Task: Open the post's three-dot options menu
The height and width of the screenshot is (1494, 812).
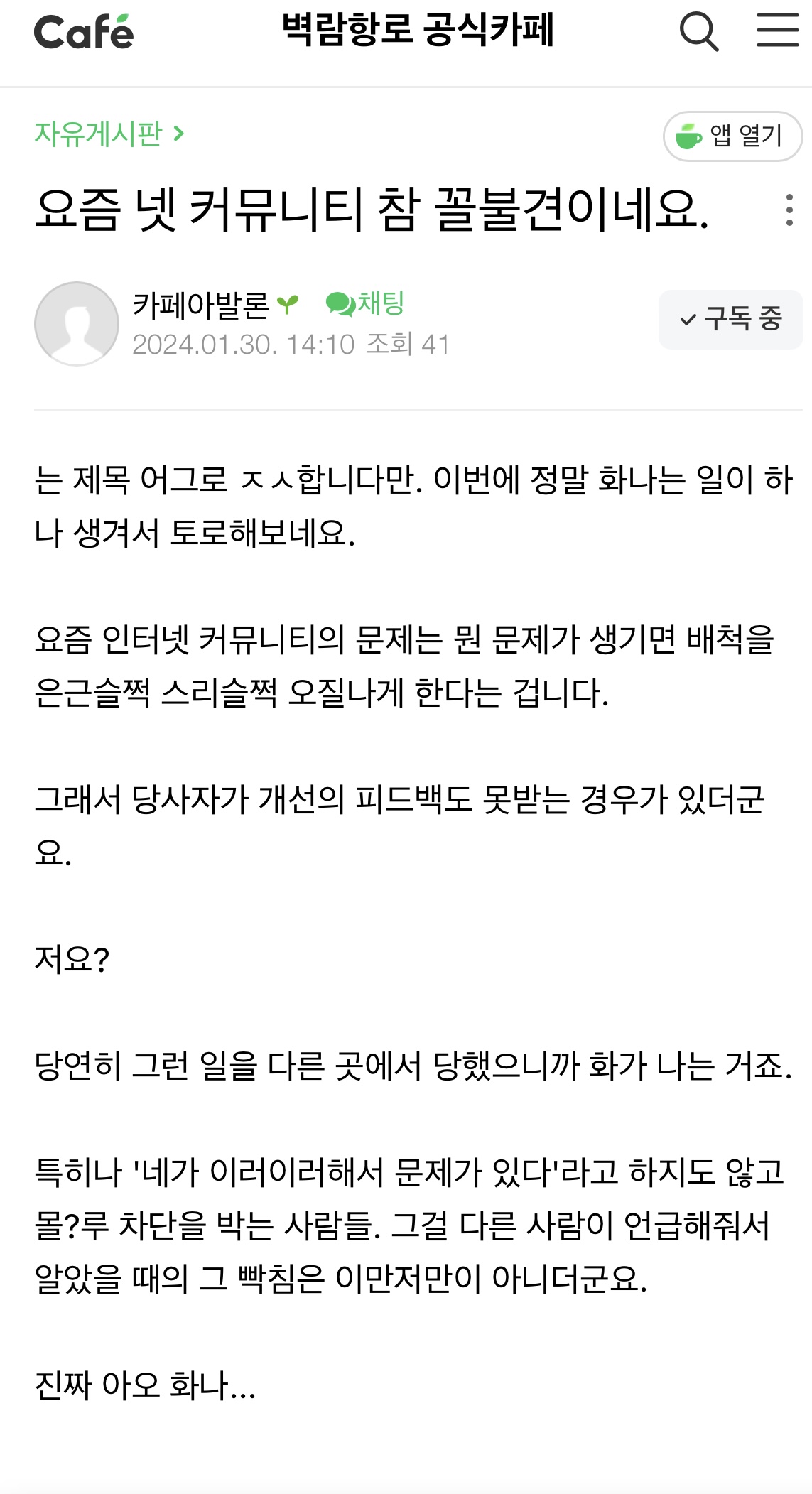Action: coord(789,210)
